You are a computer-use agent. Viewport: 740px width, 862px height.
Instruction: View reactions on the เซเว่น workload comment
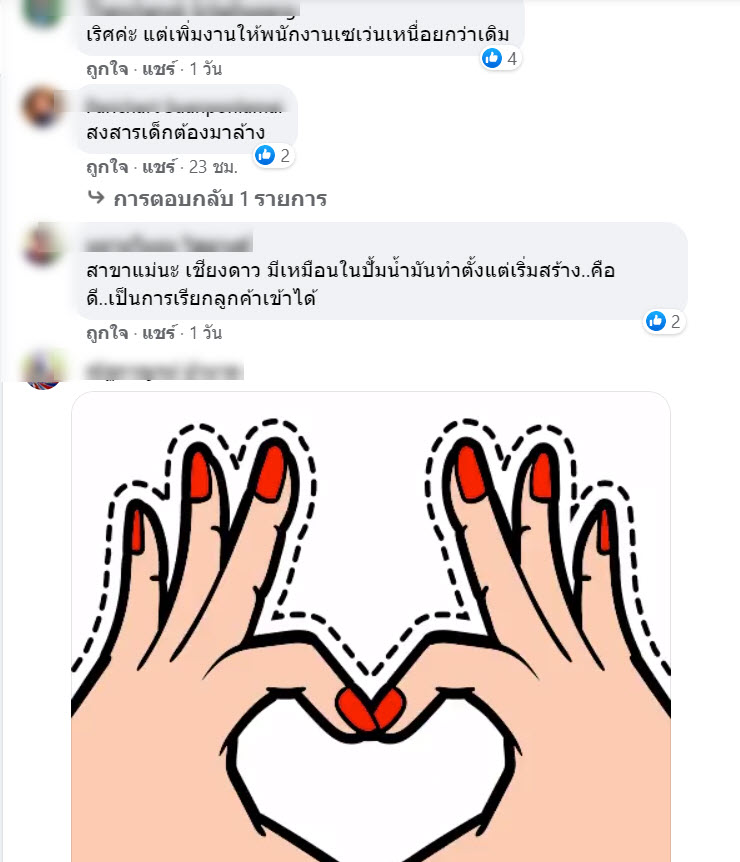499,58
